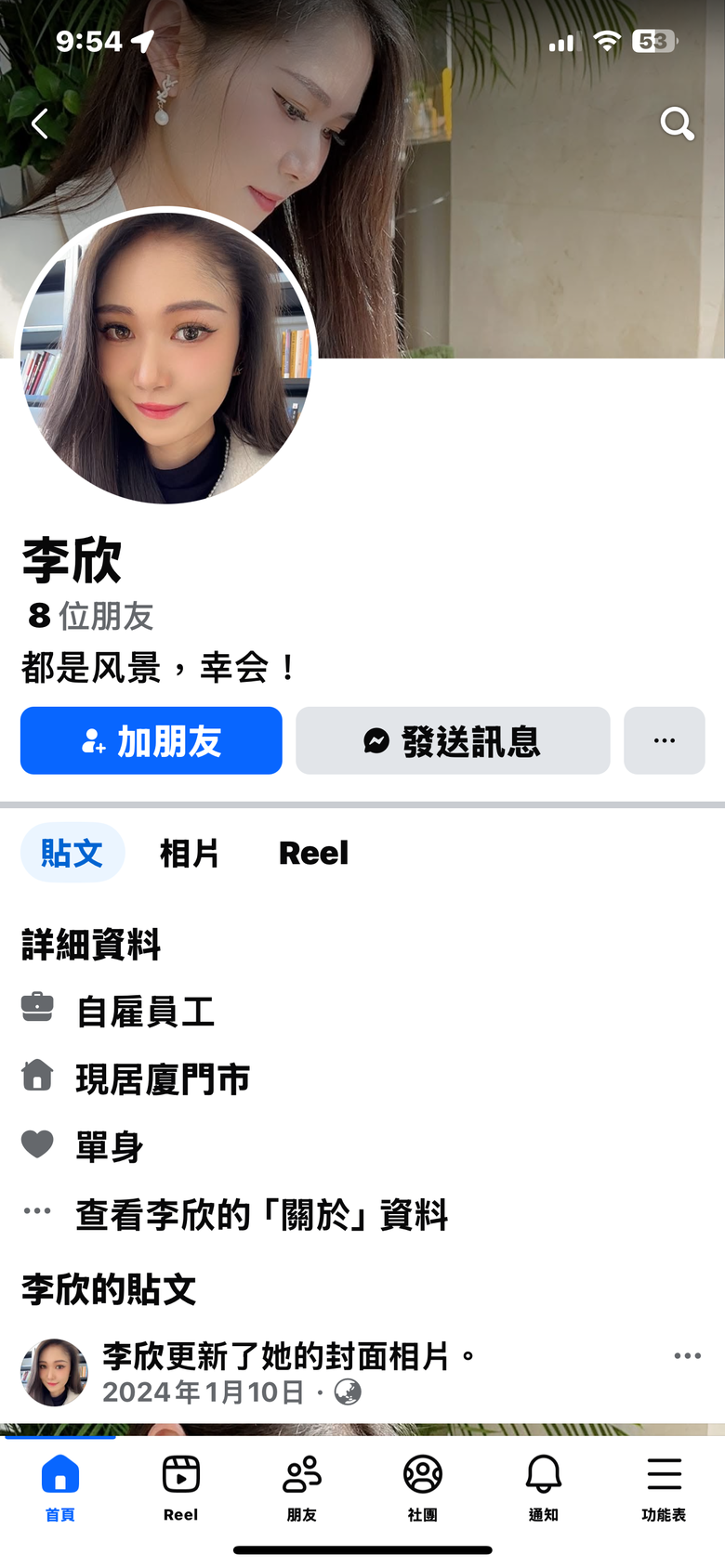Open 查看李欣的「關於」資料
The image size is (725, 1568).
click(262, 1214)
